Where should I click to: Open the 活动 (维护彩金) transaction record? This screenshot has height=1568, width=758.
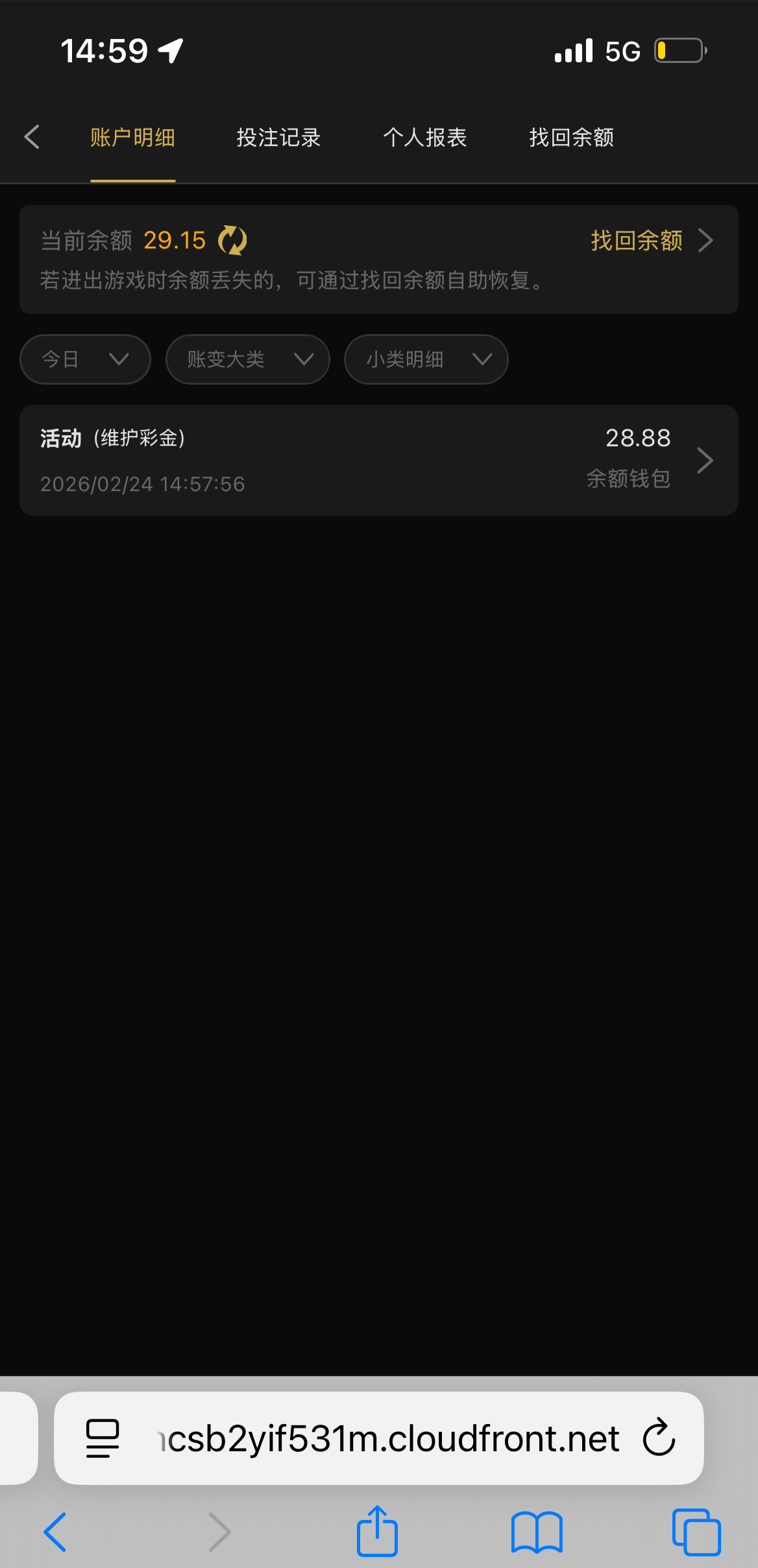click(x=378, y=460)
